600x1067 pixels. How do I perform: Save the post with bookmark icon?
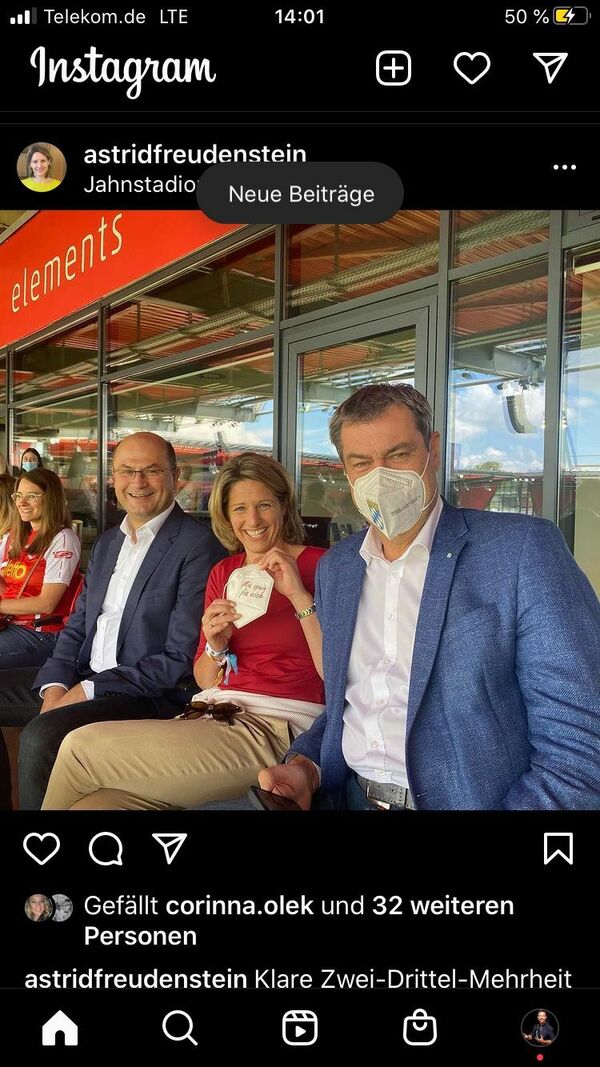pos(558,848)
